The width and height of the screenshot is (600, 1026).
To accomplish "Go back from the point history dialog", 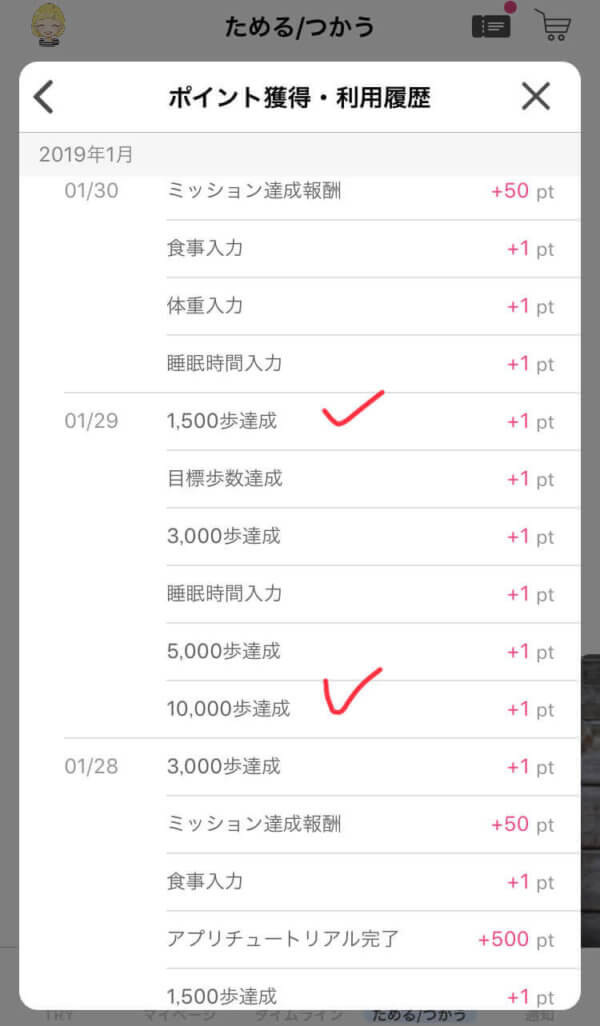I will click(x=44, y=97).
